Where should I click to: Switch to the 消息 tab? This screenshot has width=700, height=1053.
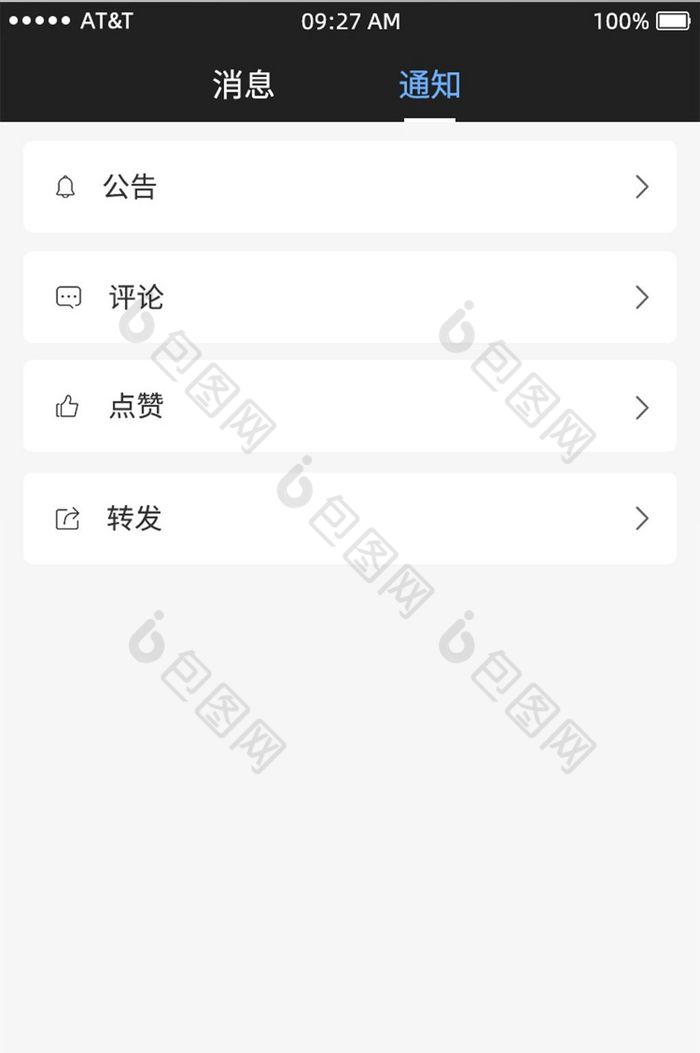point(243,85)
